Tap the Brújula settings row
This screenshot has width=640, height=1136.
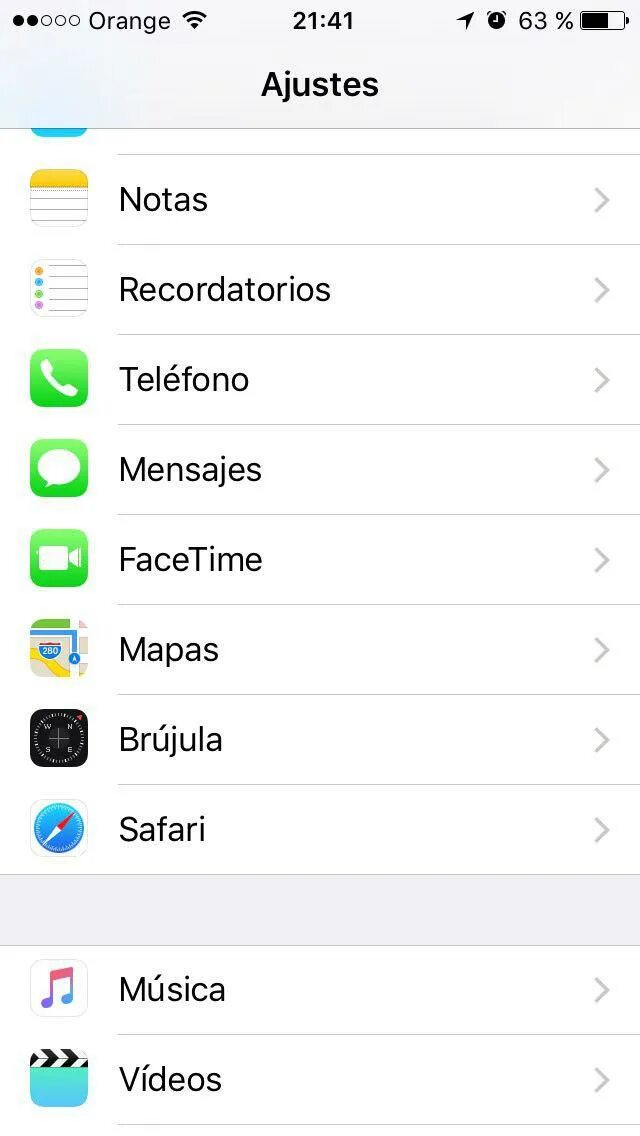click(x=320, y=740)
